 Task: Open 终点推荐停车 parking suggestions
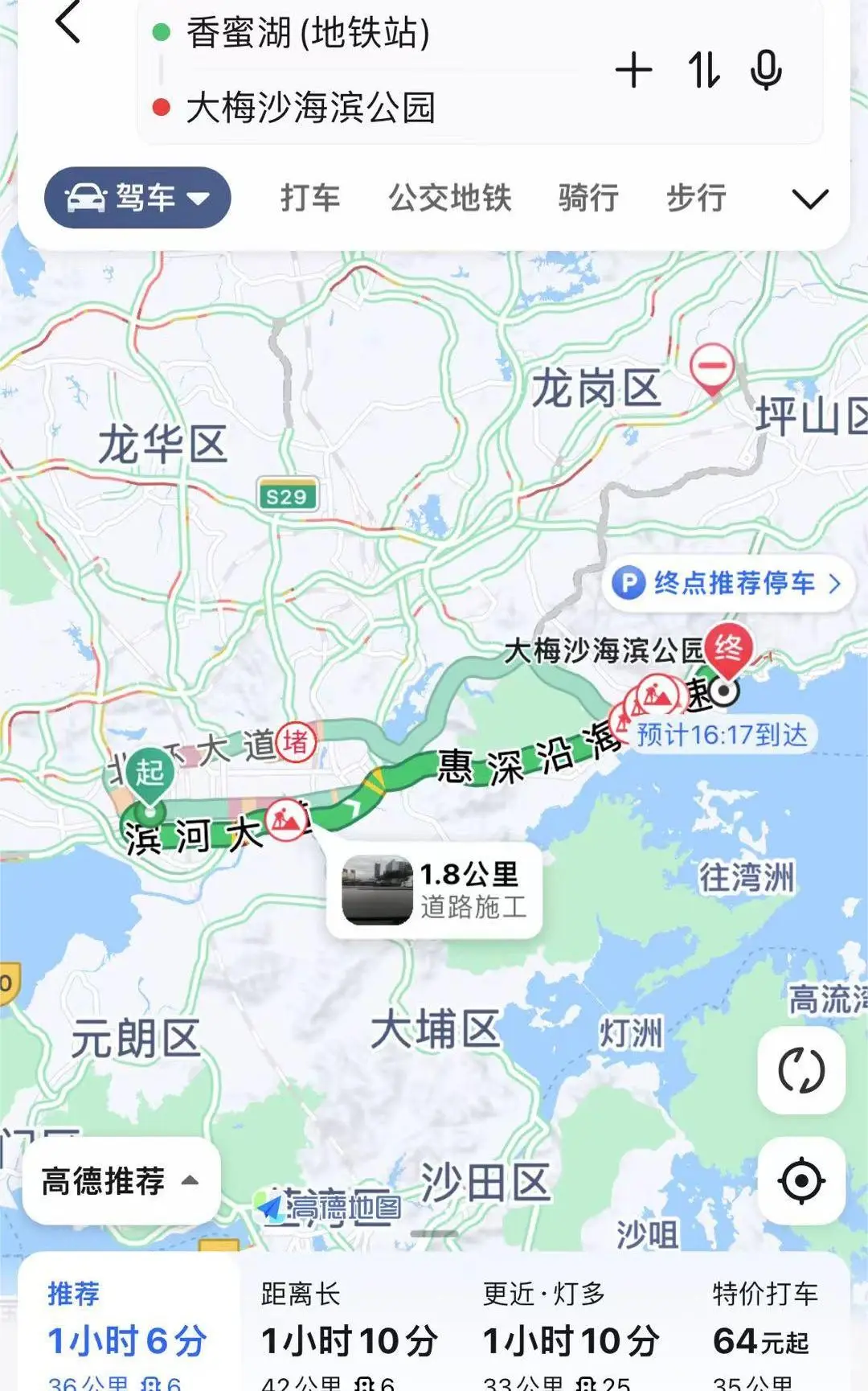(x=727, y=583)
